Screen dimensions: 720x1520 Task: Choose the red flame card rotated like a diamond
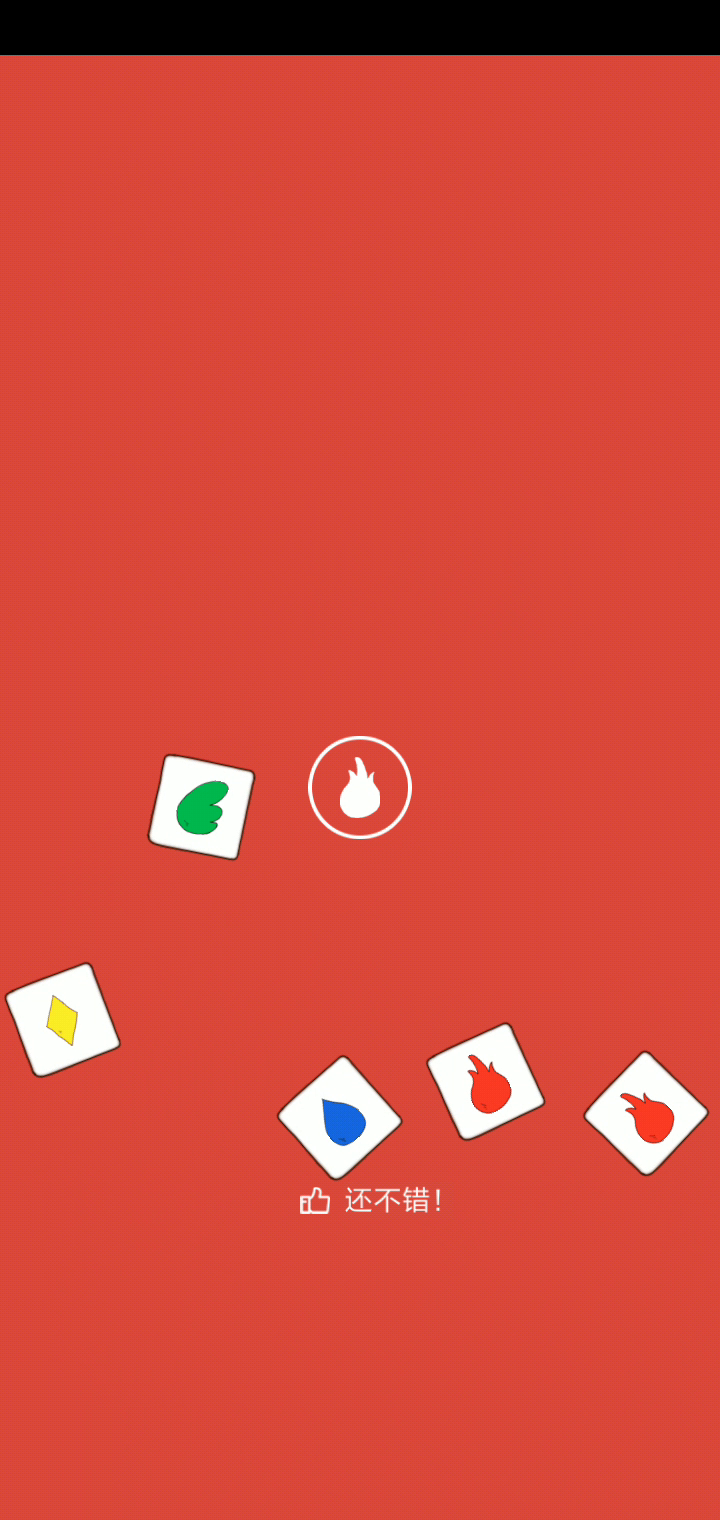646,1113
